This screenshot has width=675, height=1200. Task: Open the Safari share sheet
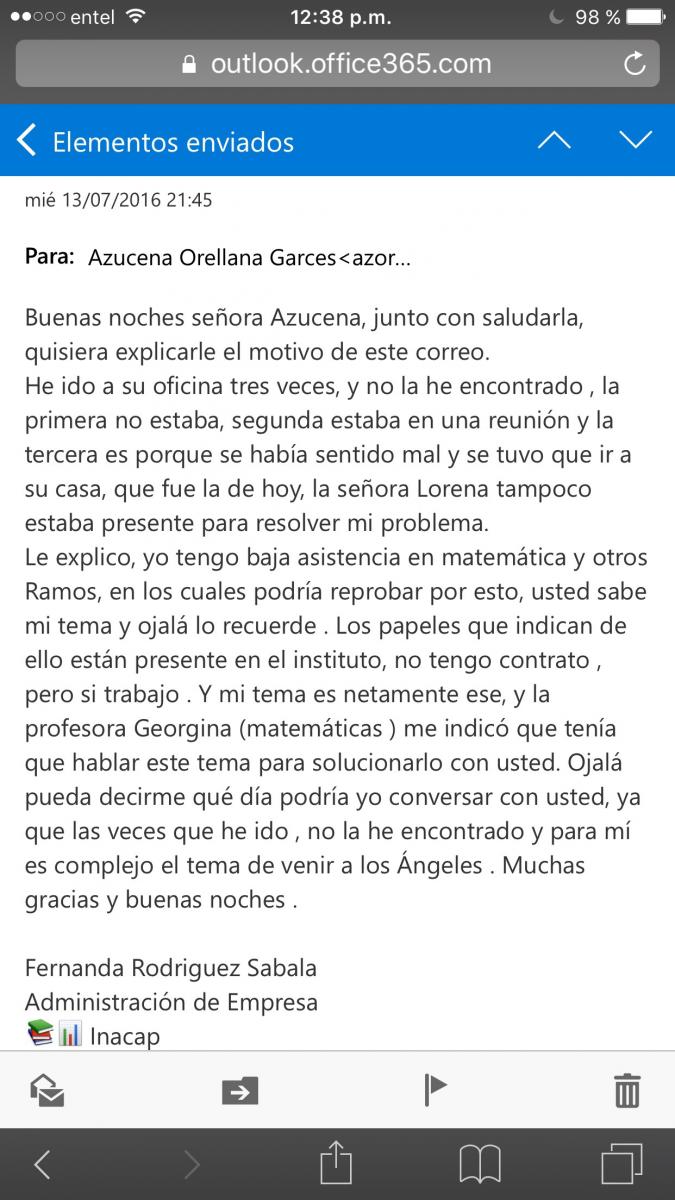point(336,1162)
